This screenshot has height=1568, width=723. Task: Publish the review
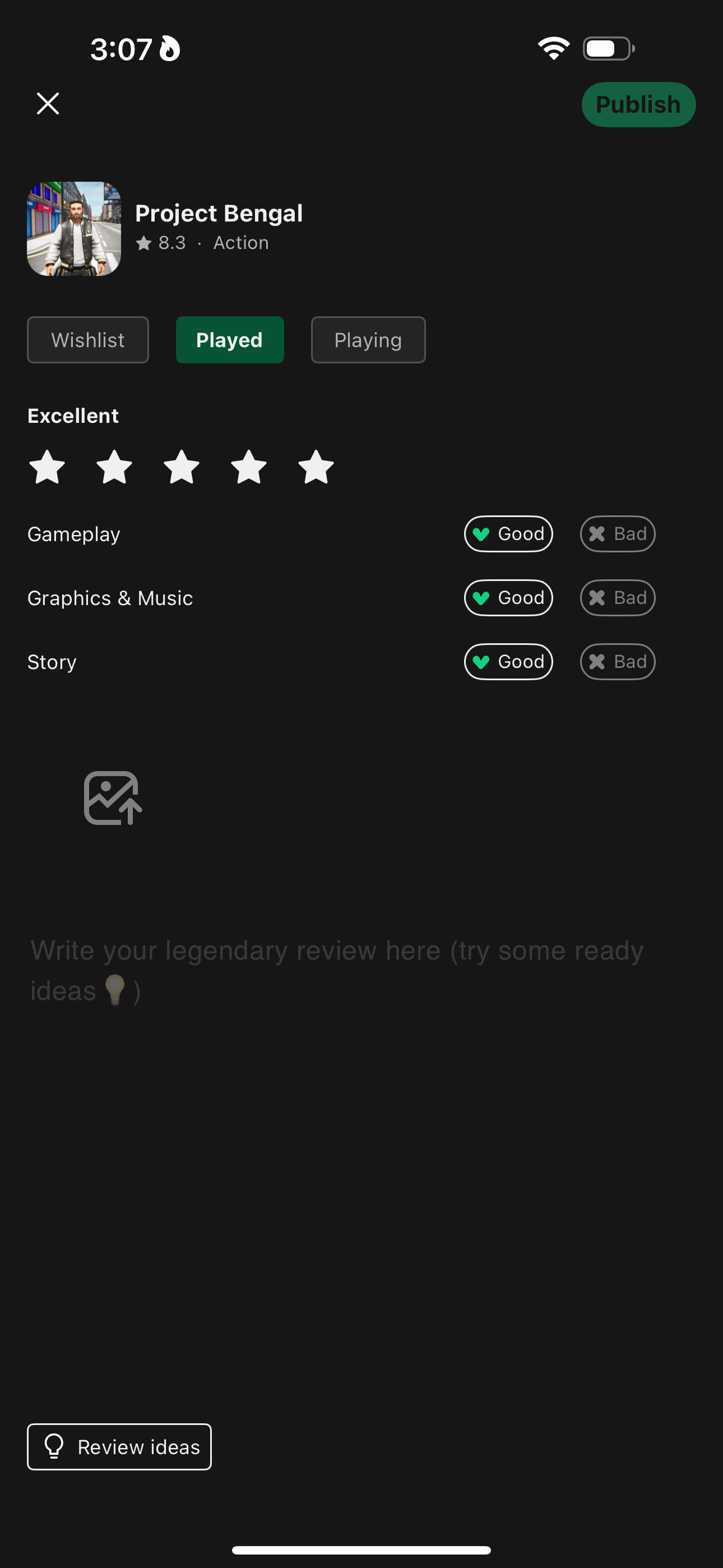[638, 105]
